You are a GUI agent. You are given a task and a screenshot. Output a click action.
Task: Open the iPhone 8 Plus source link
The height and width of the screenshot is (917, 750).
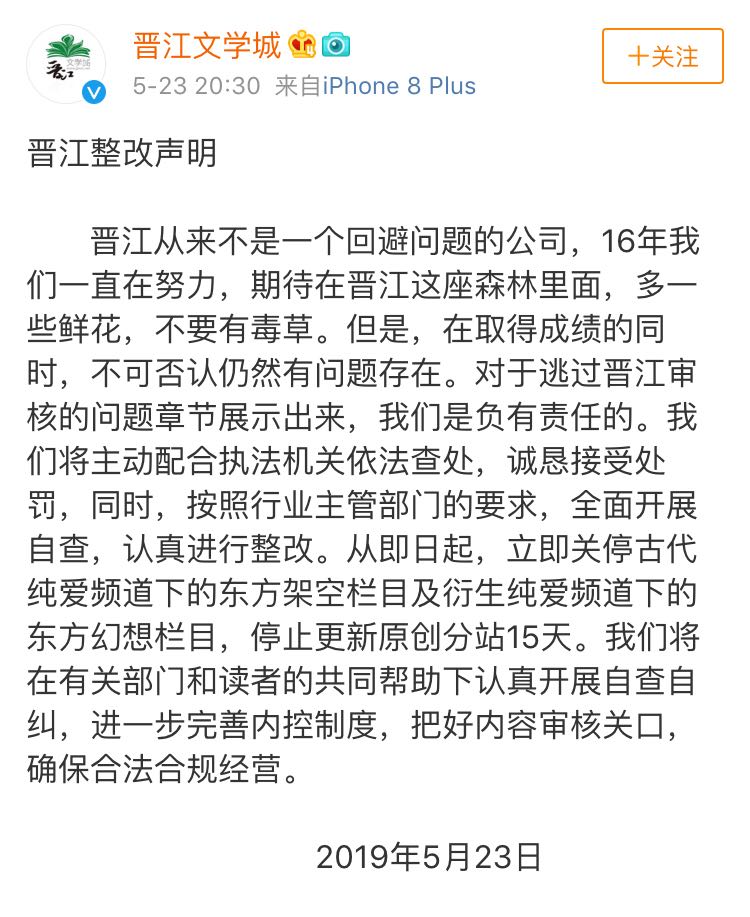[x=399, y=86]
